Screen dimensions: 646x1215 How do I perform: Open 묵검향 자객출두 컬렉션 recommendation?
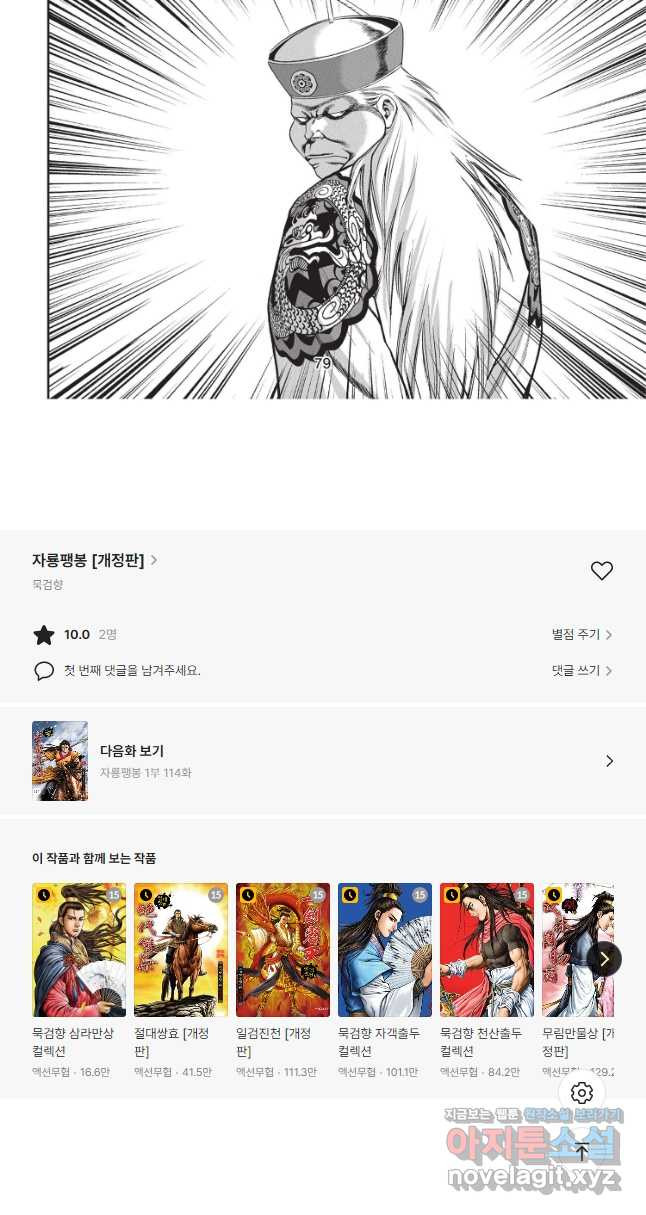pos(385,950)
